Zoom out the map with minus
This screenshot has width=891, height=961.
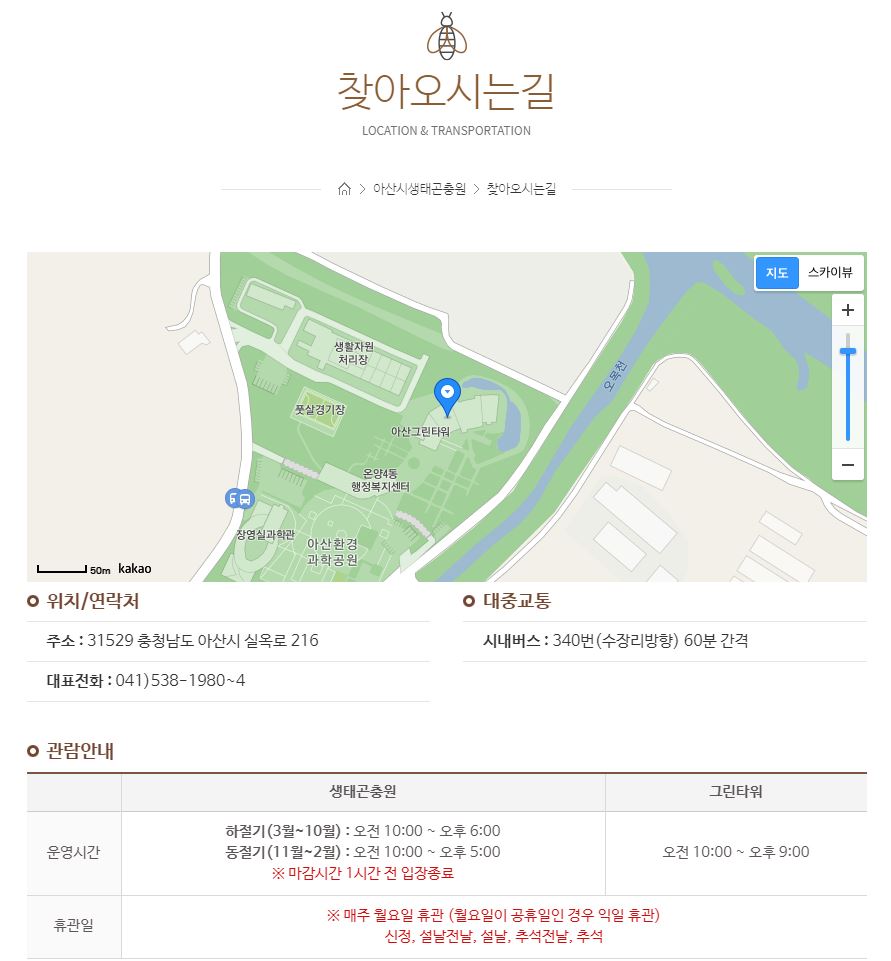[x=847, y=464]
